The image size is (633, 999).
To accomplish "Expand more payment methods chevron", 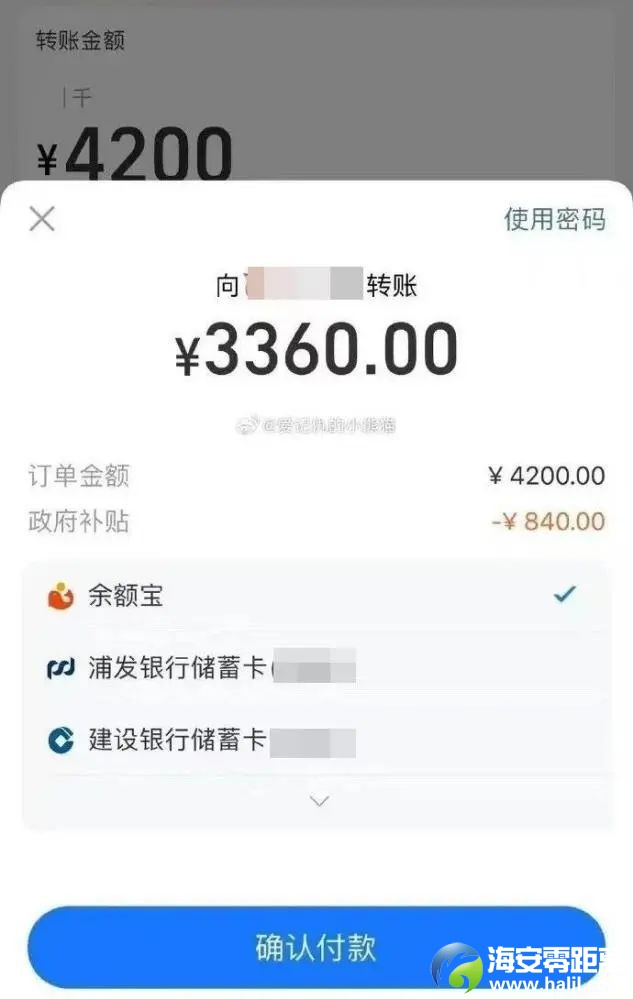I will point(319,801).
